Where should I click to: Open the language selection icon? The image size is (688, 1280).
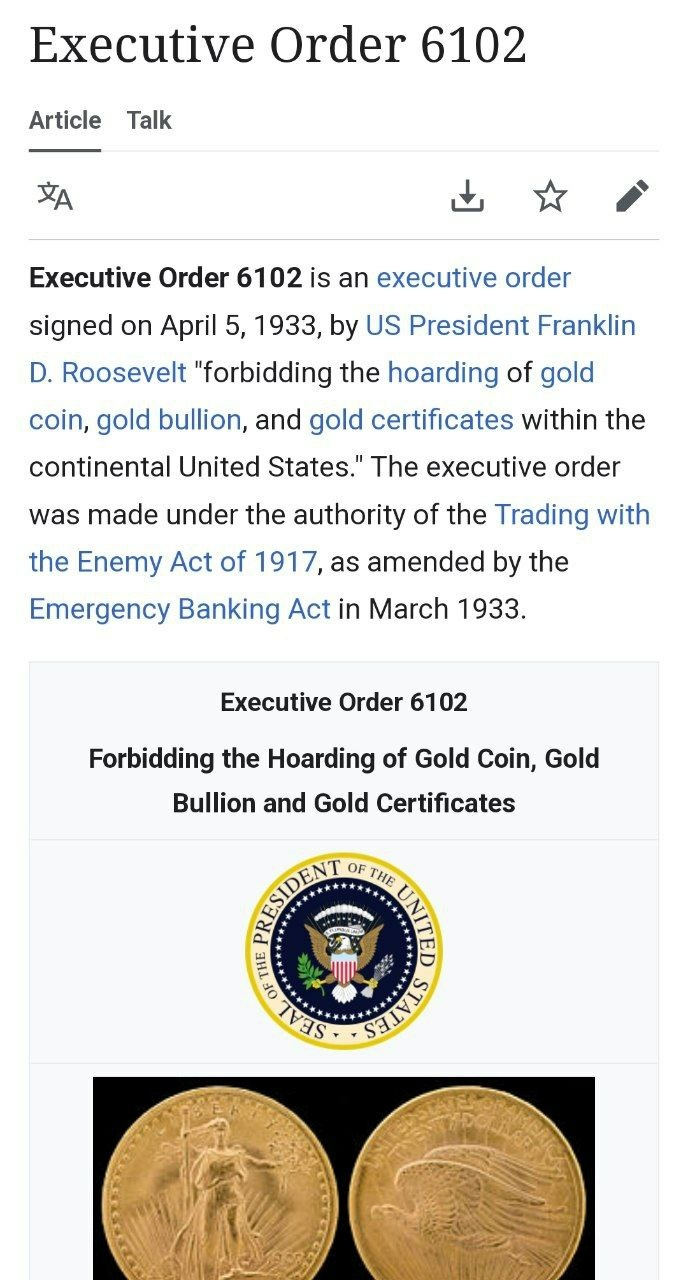coord(55,196)
